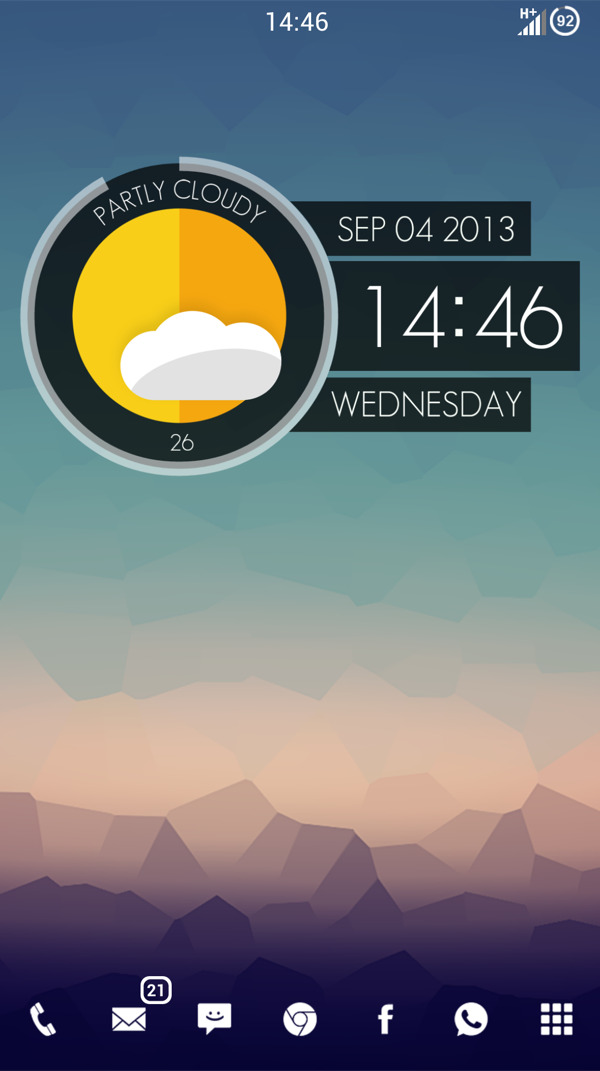Open WhatsApp
Viewport: 600px width, 1071px height.
[x=471, y=1019]
